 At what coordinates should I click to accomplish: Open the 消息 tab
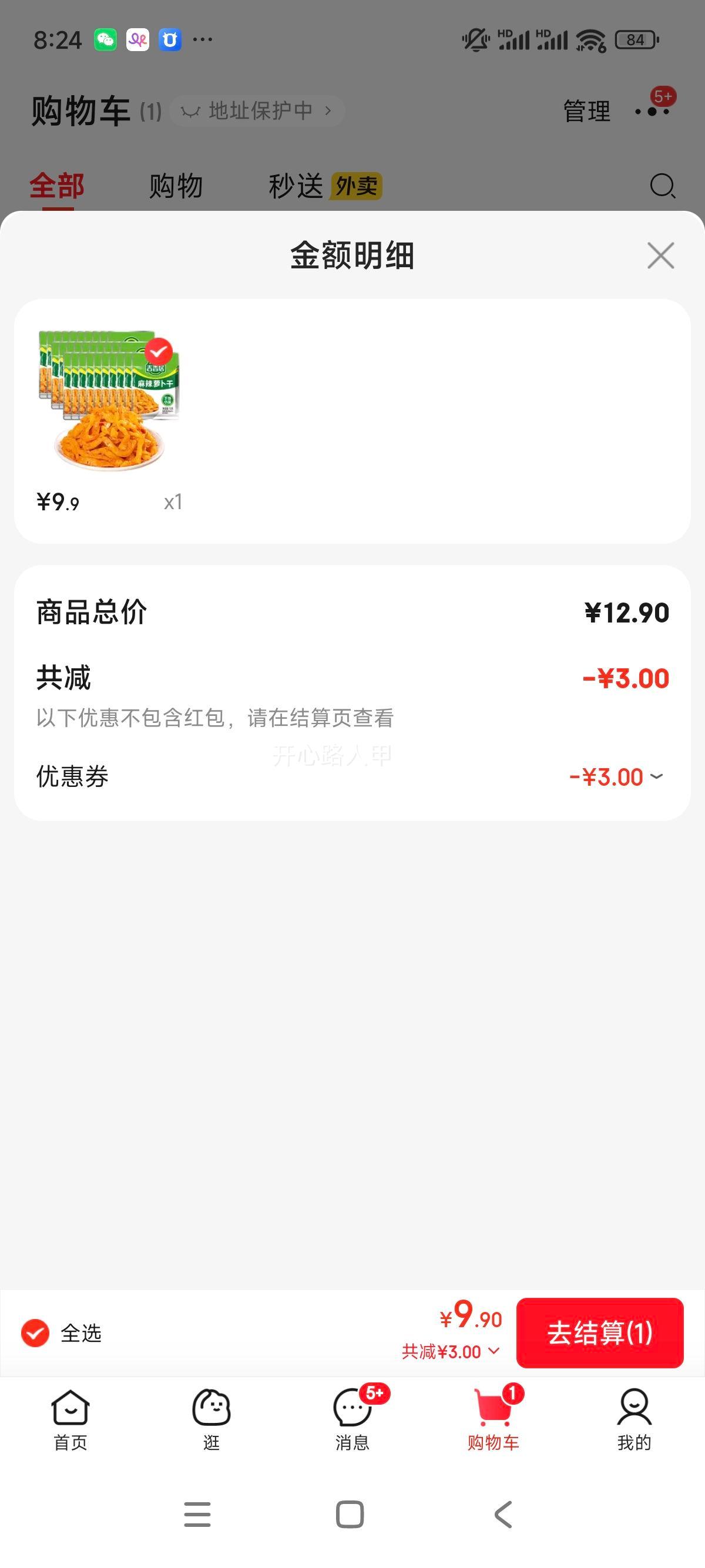352,1419
